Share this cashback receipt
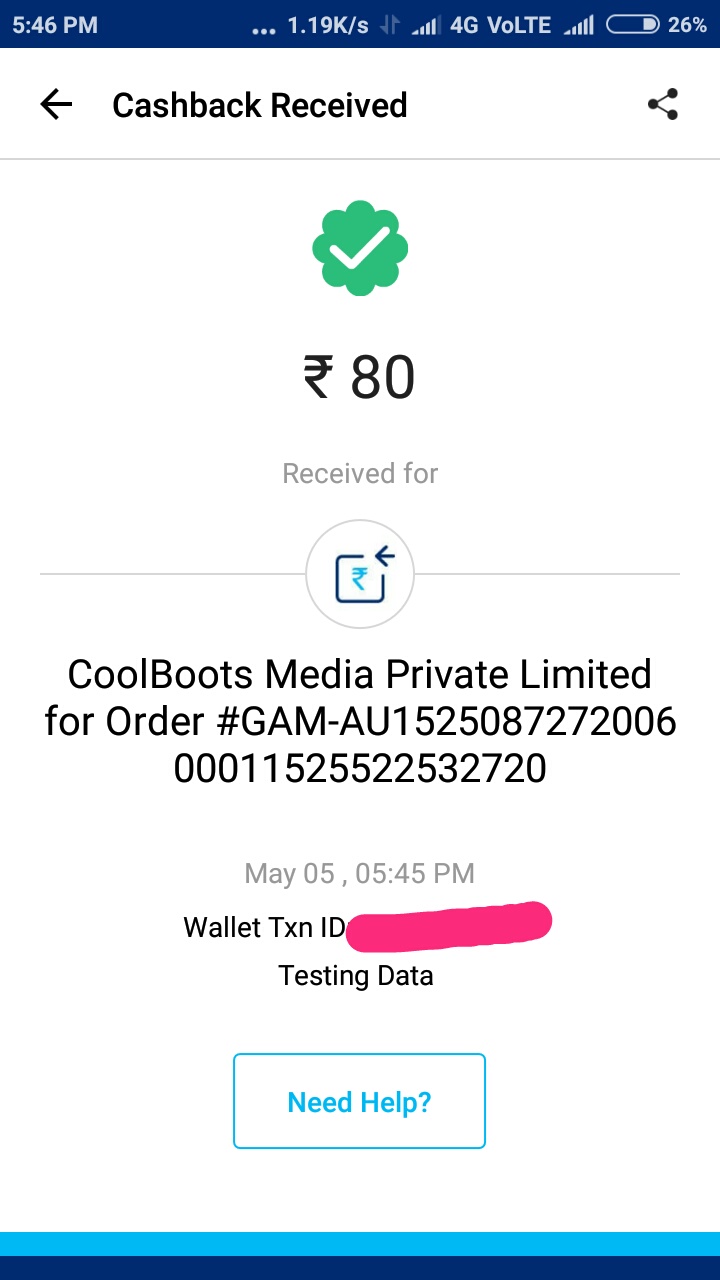 (663, 105)
